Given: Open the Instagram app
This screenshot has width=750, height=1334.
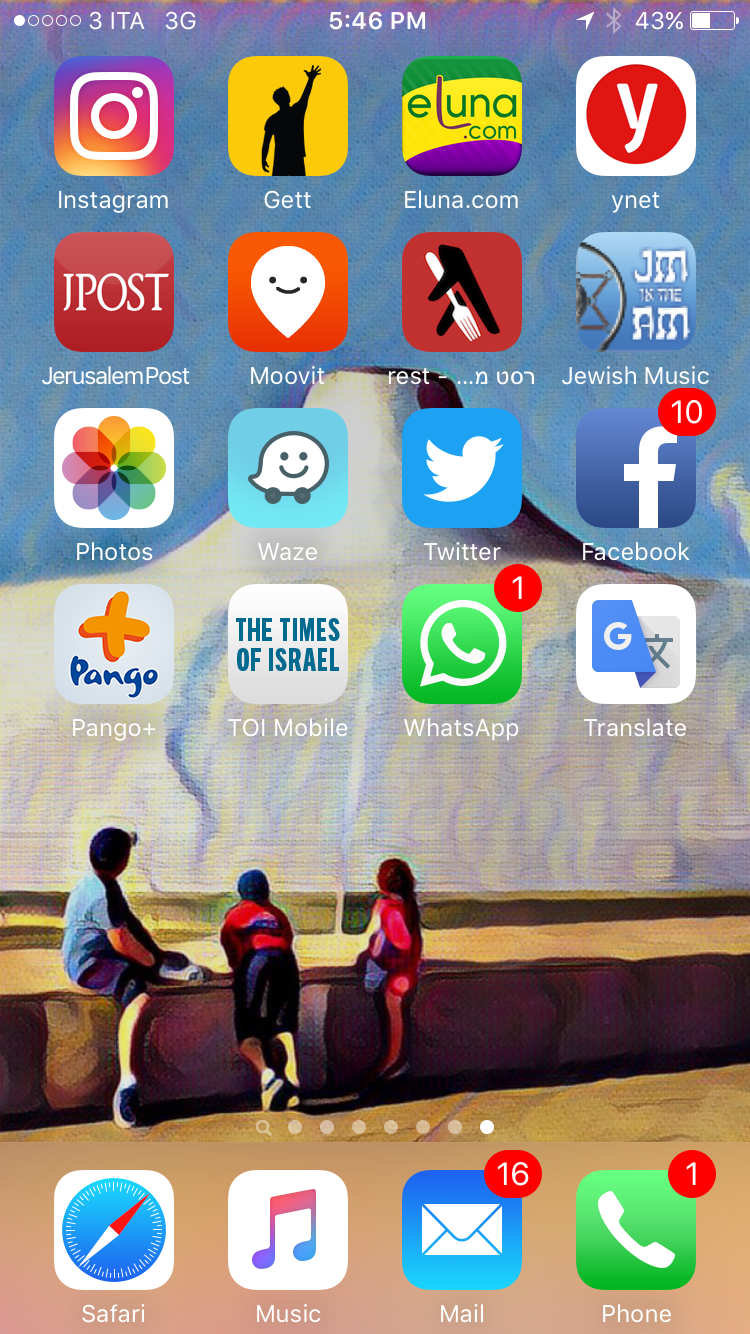Looking at the screenshot, I should tap(114, 116).
